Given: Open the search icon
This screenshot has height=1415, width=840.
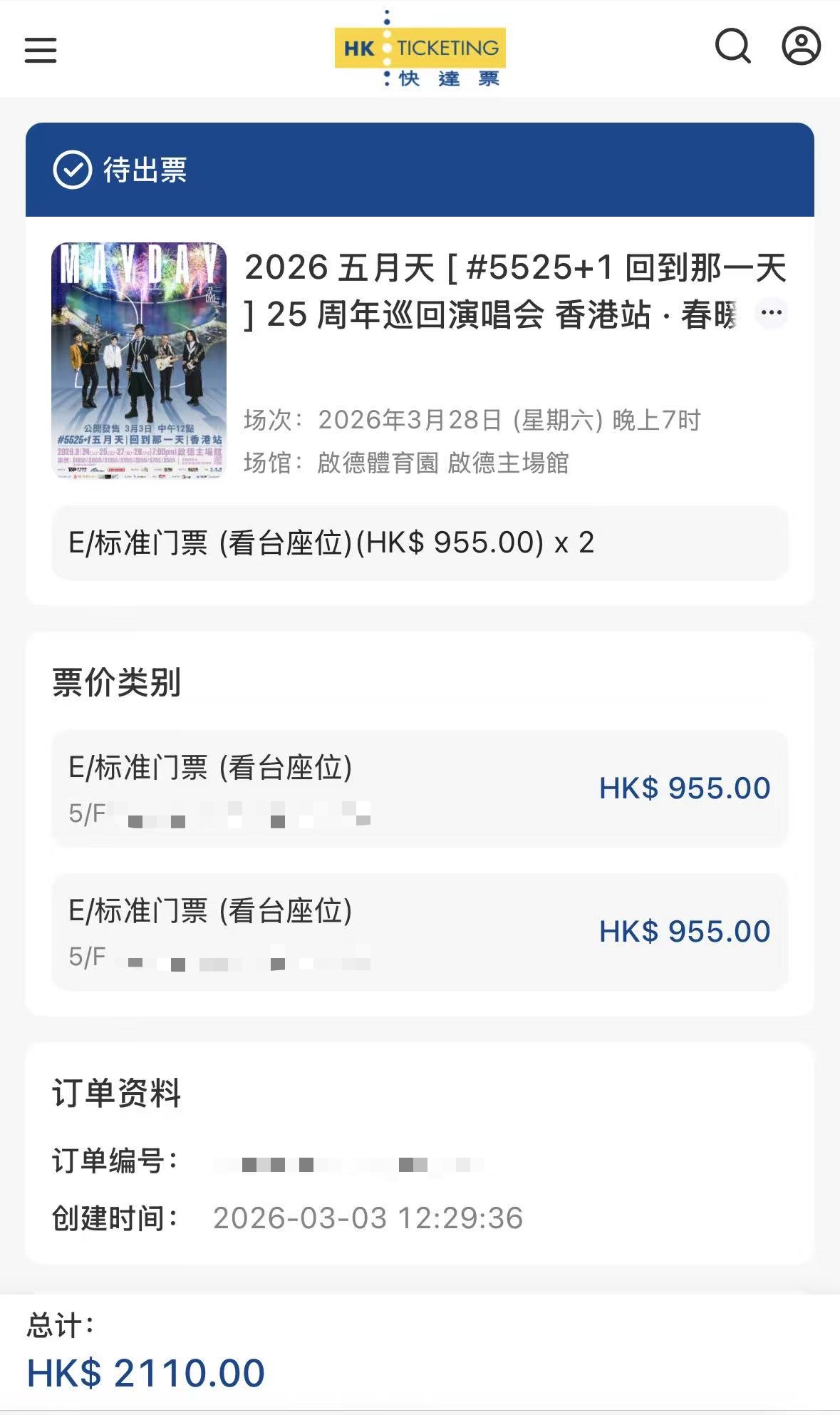Looking at the screenshot, I should (732, 47).
